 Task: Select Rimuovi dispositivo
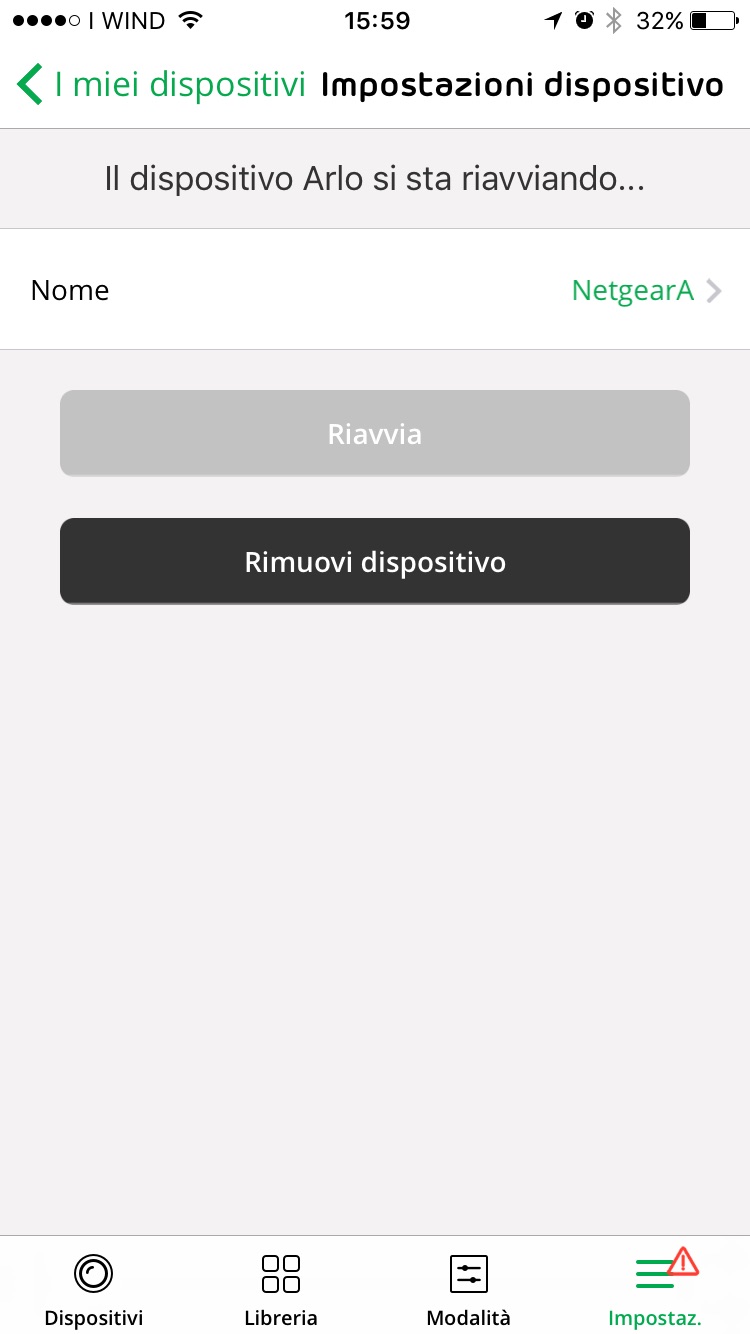375,561
